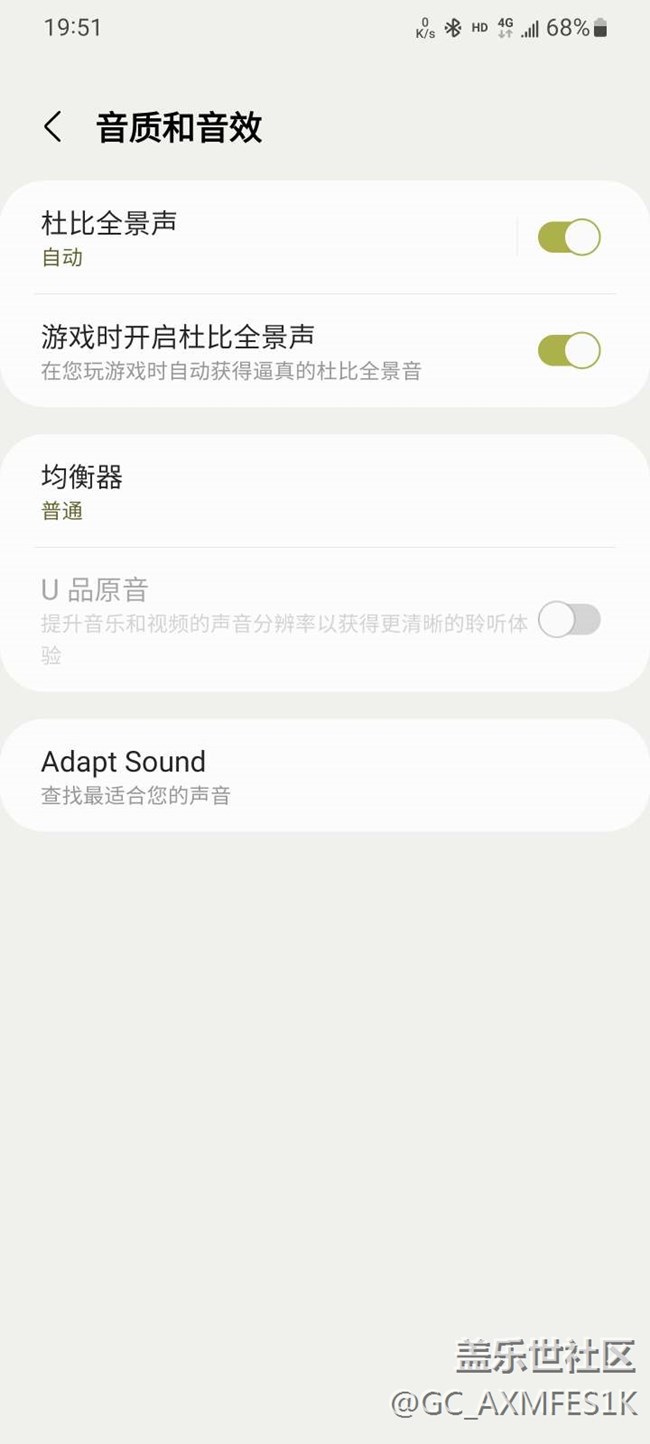Disable 游戏时开启杜比全景声 toggle
The image size is (650, 1444).
[x=568, y=351]
